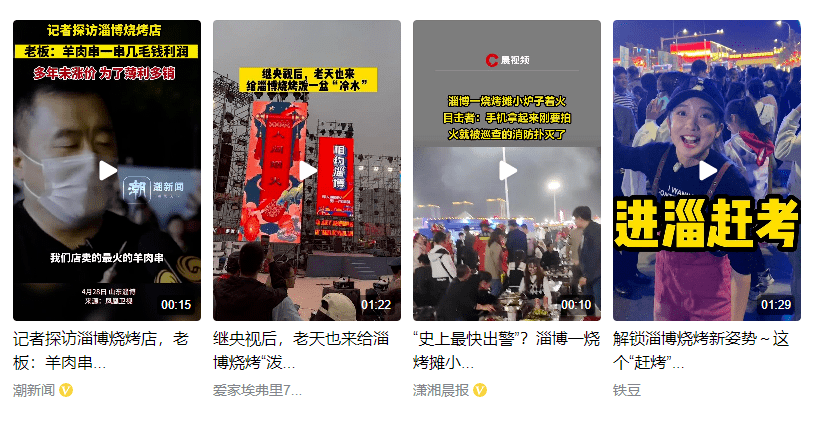Visit the 铁豆 author page
Viewport: 815px width, 421px height.
click(x=627, y=390)
